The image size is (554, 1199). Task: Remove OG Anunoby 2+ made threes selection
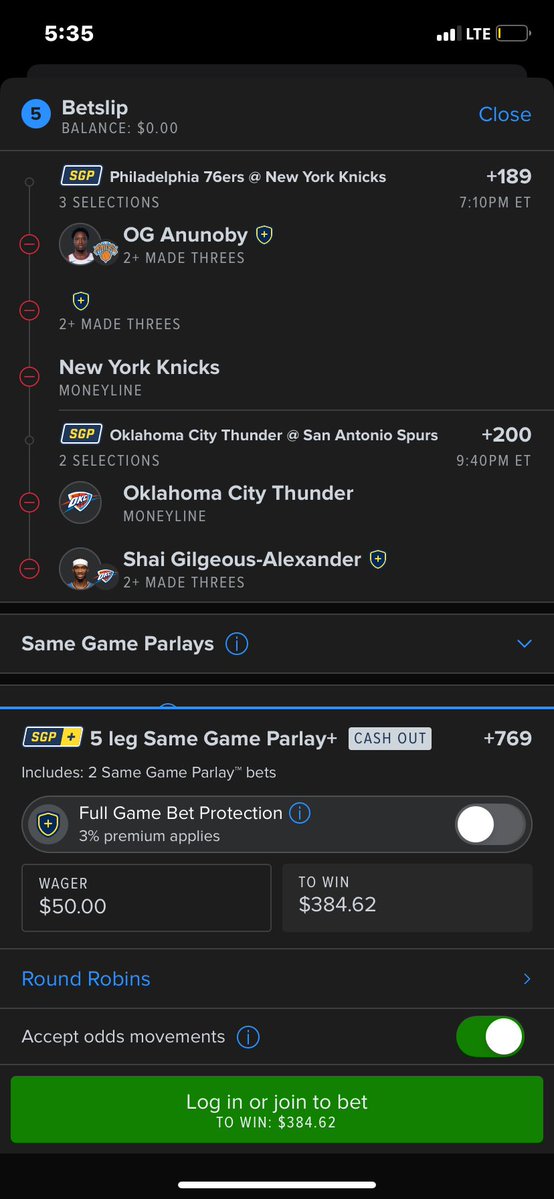tap(29, 245)
